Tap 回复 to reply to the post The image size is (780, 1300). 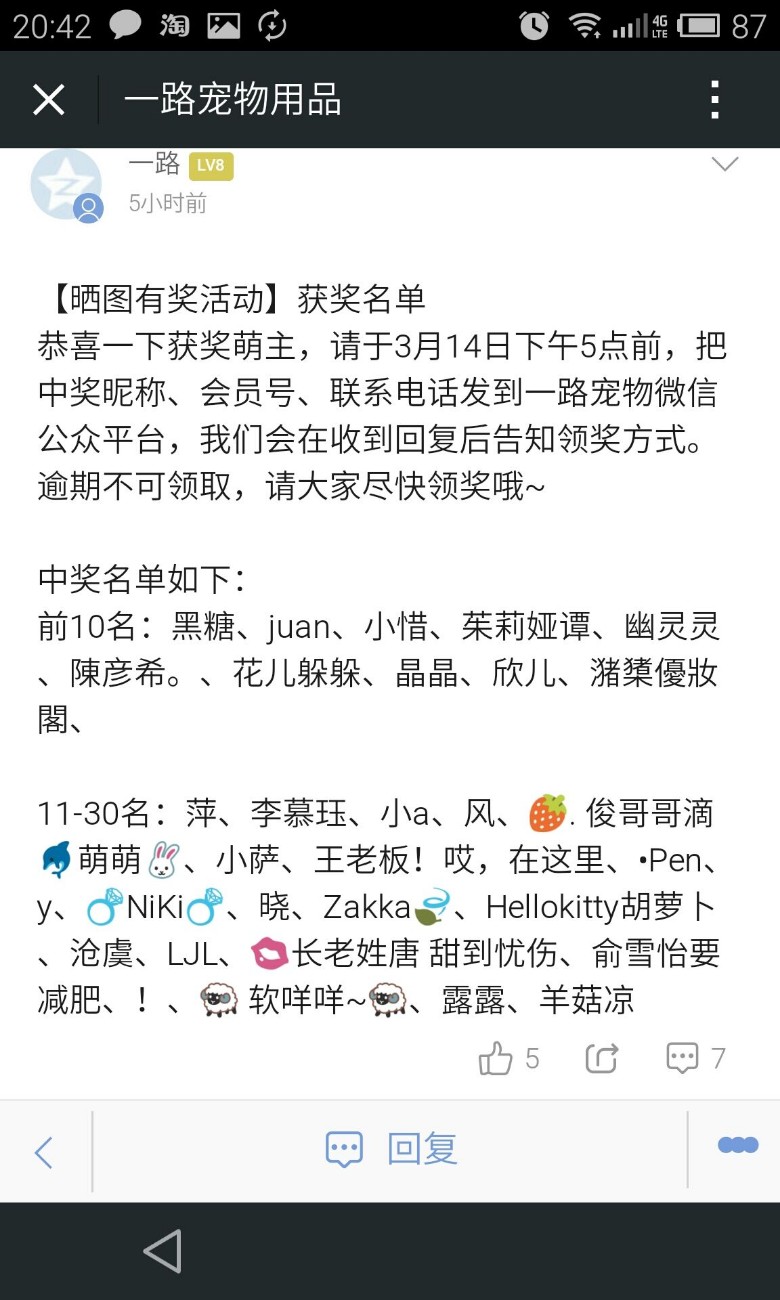pyautogui.click(x=391, y=1150)
